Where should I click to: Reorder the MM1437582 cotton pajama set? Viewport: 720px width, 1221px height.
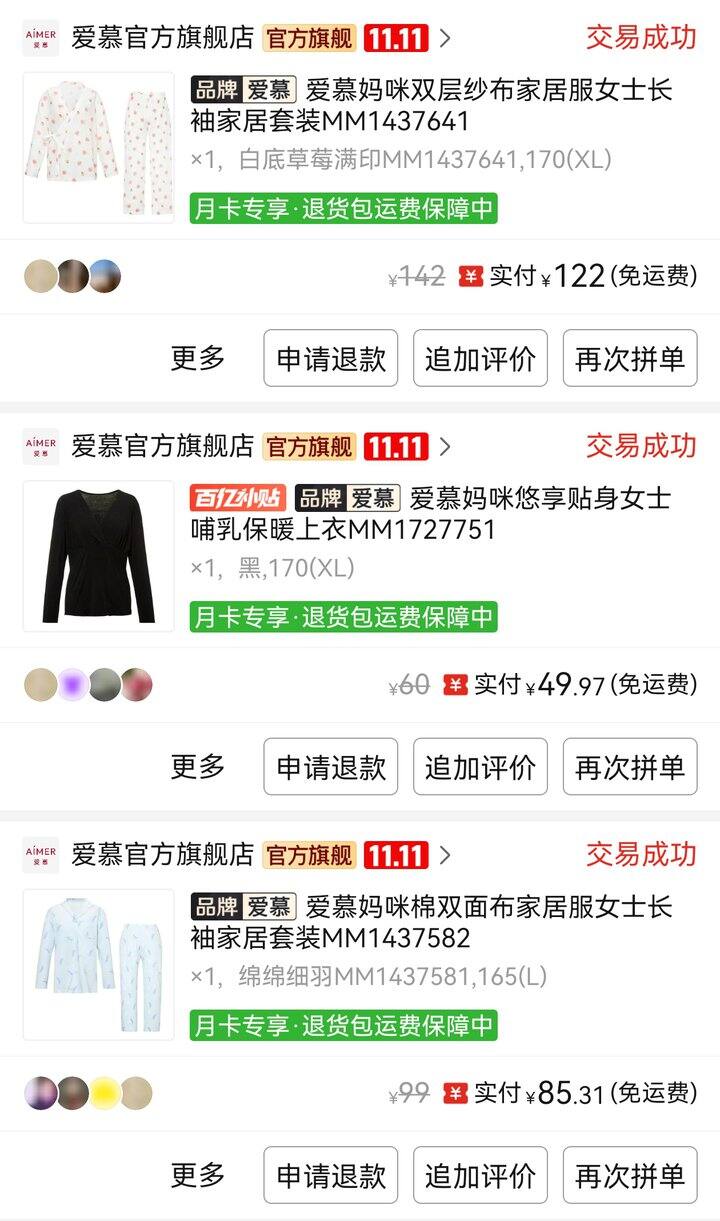[x=630, y=1175]
